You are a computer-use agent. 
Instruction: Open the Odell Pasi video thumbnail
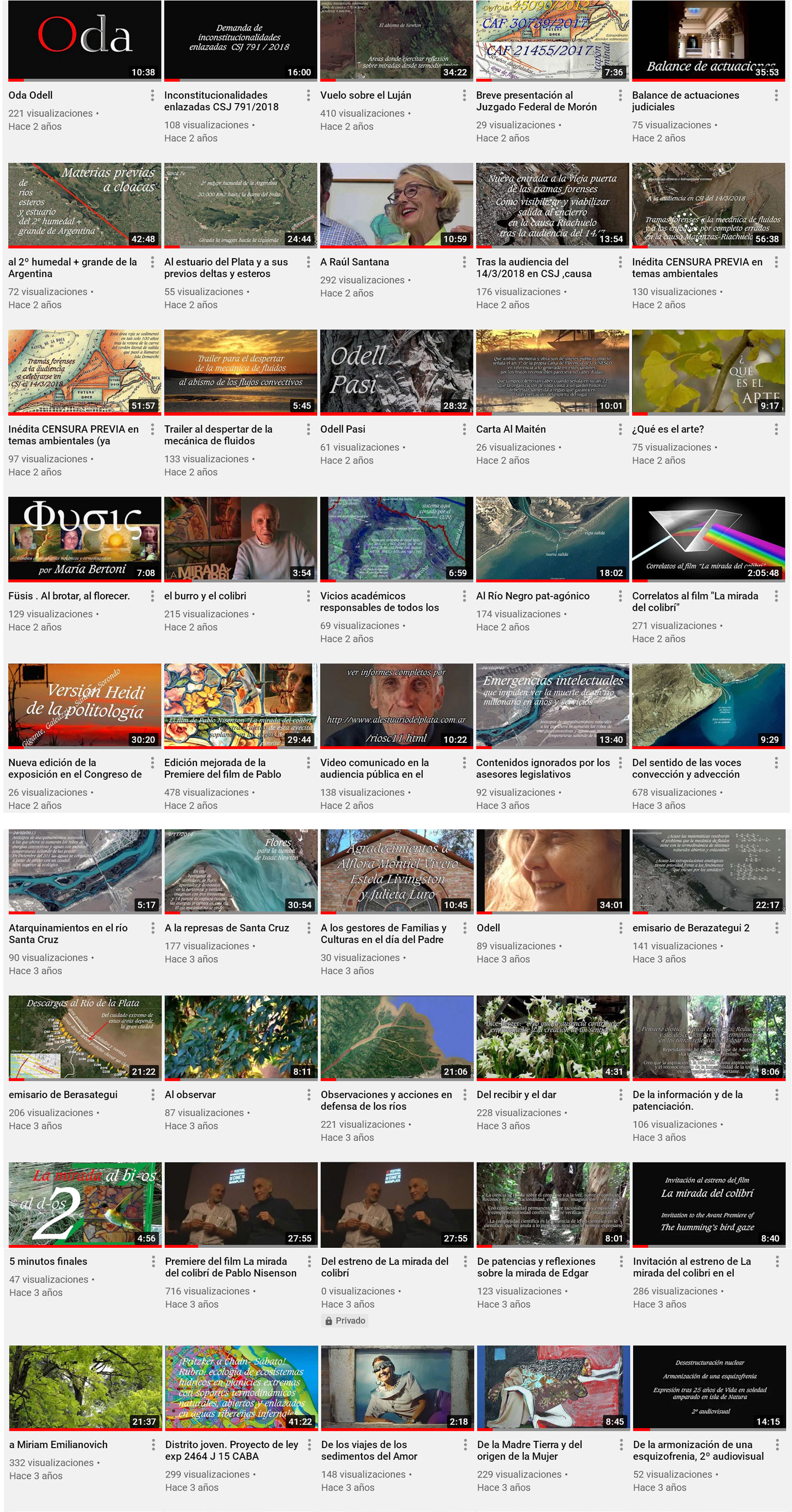point(396,371)
